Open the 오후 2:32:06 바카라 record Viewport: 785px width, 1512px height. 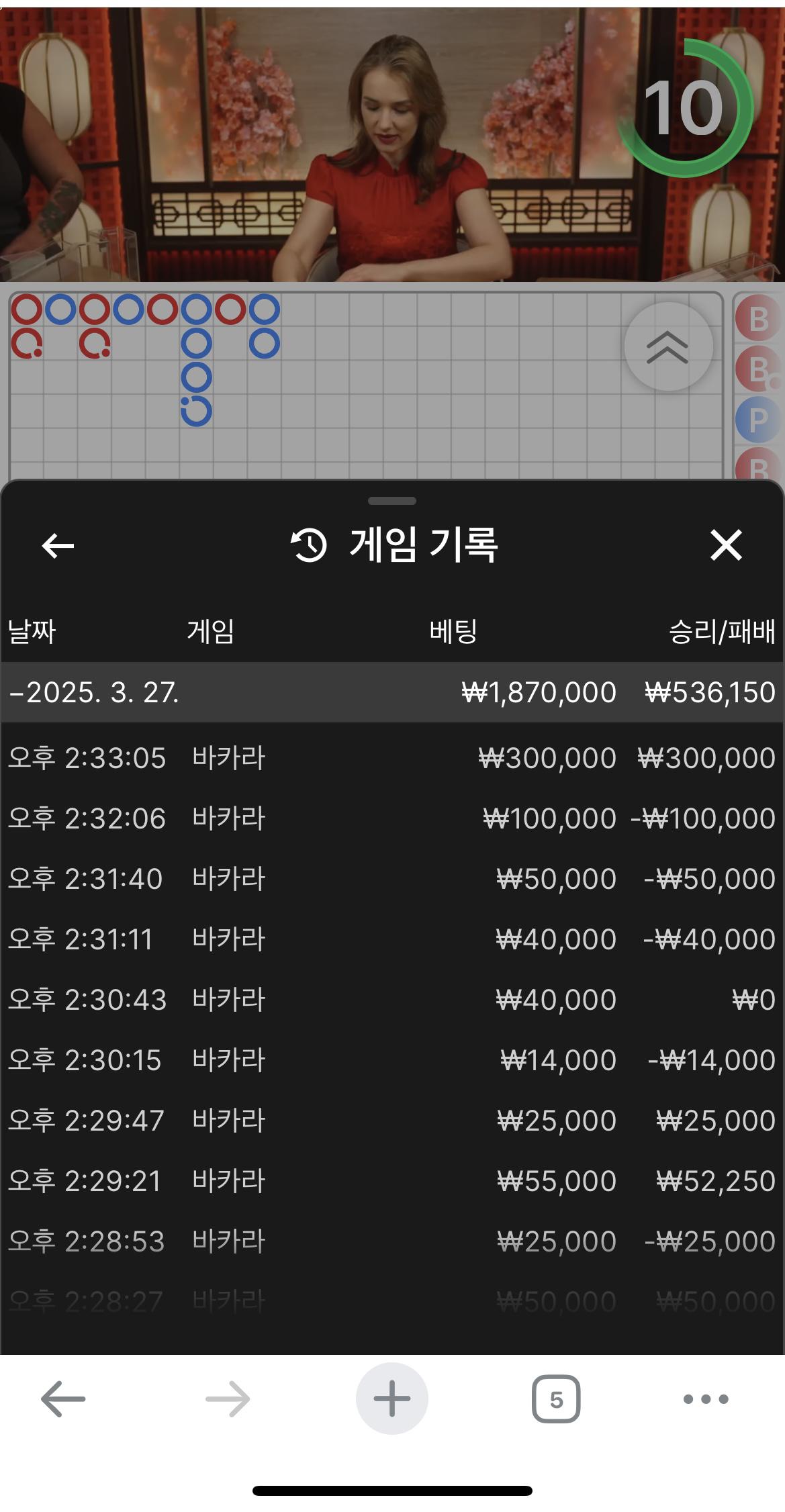[x=392, y=818]
